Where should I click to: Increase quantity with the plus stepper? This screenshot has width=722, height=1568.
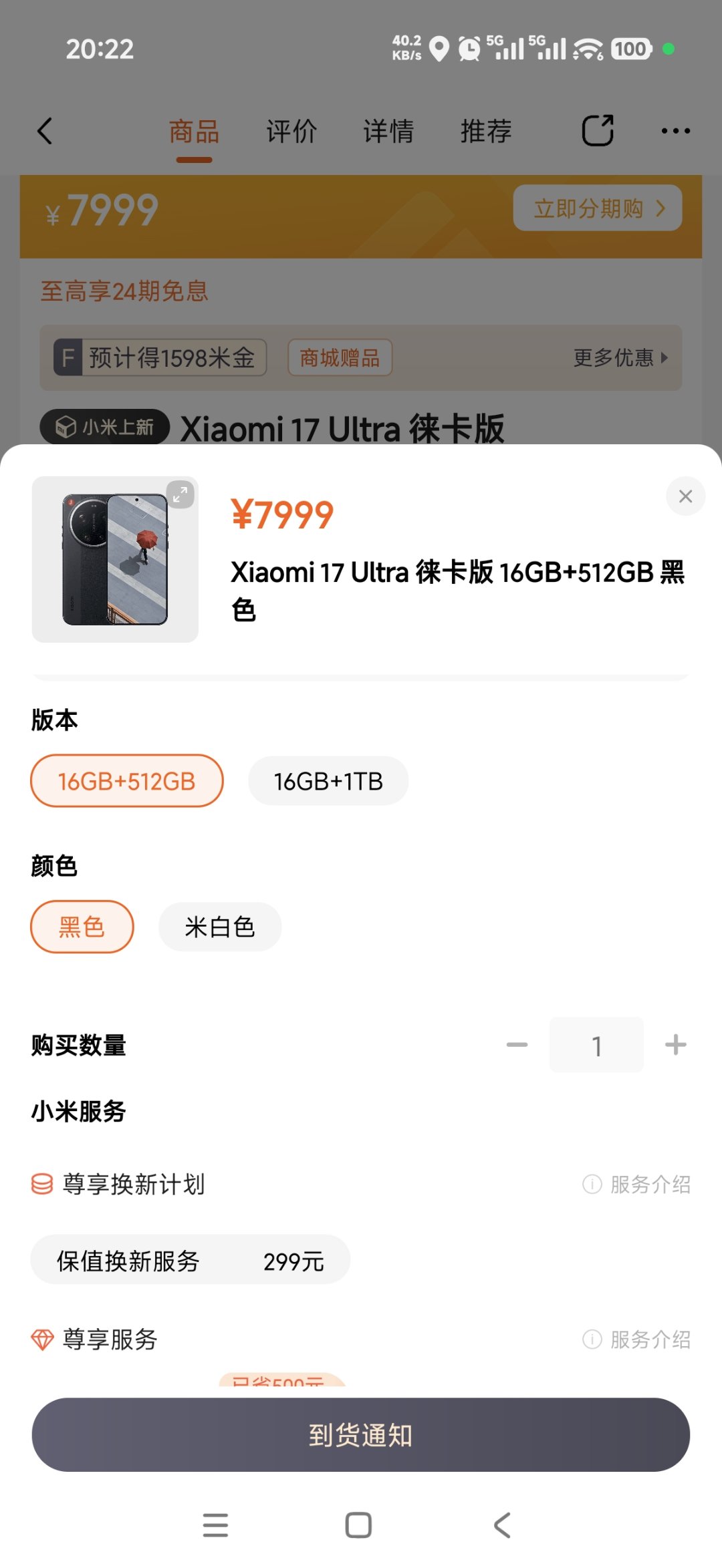click(675, 1045)
